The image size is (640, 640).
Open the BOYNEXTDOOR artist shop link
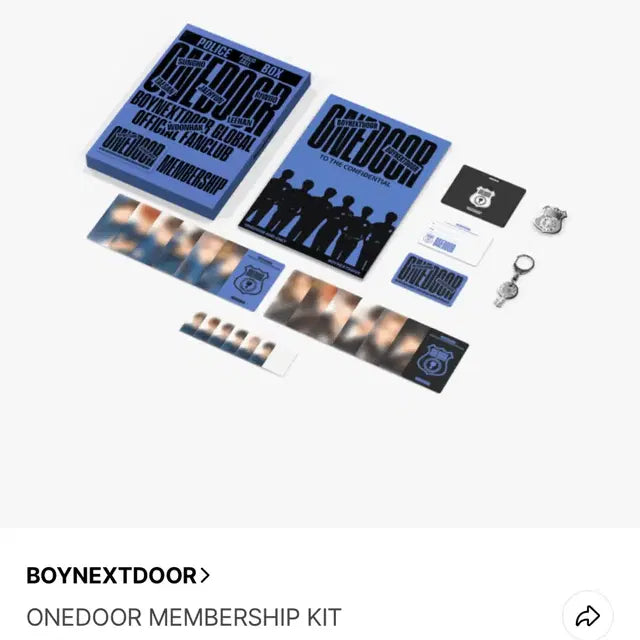(x=118, y=575)
